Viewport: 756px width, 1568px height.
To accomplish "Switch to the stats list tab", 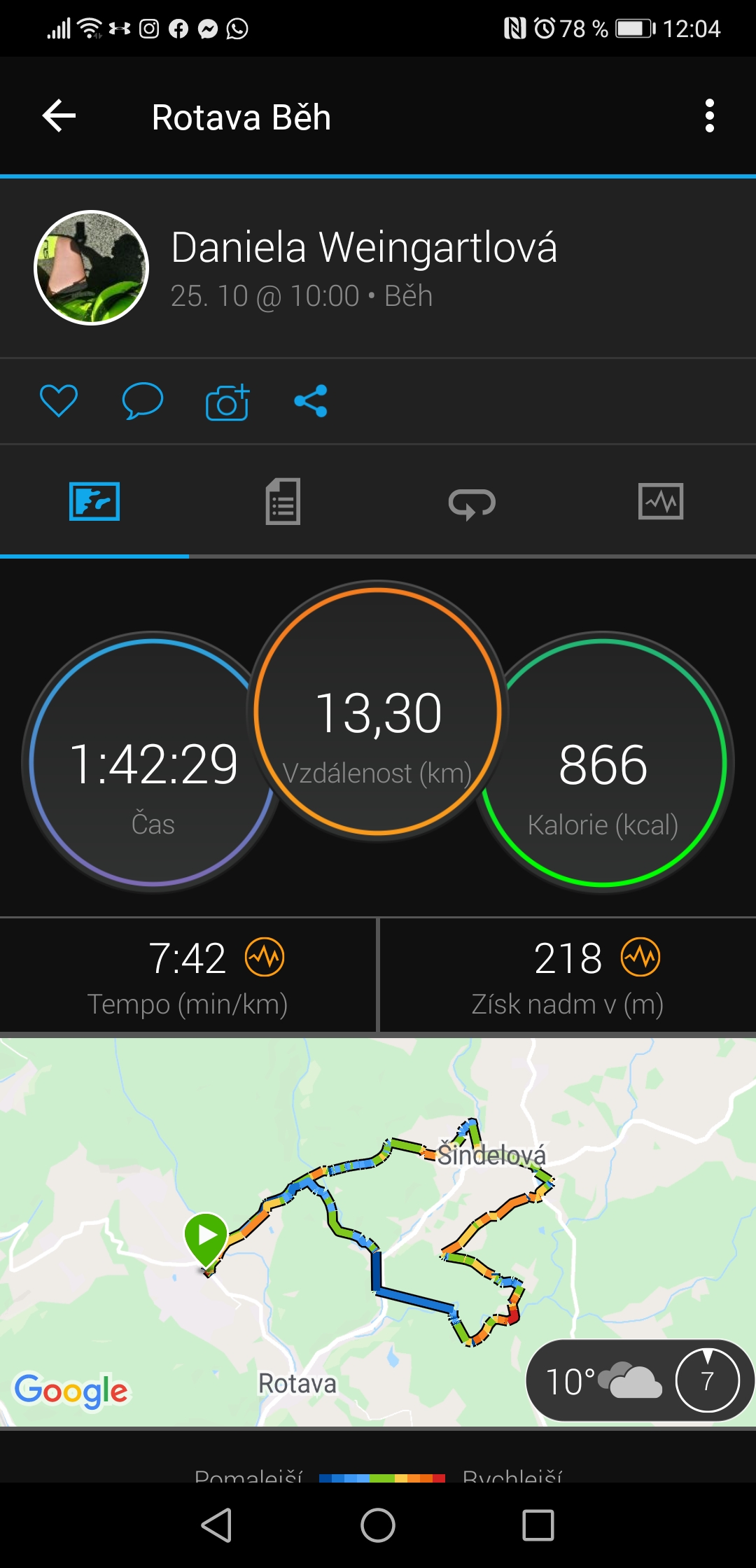I will [283, 501].
